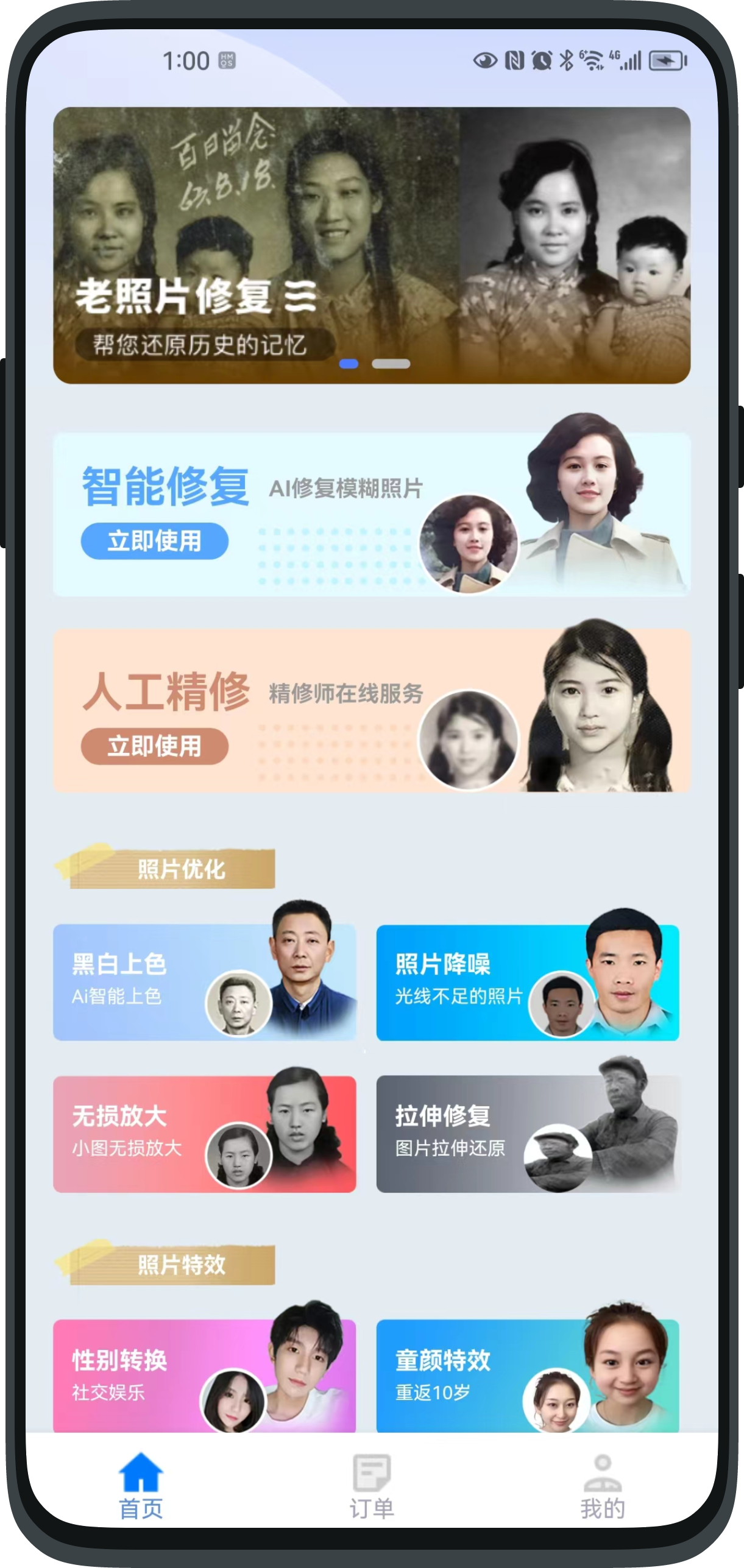The width and height of the screenshot is (744, 1568).
Task: Open the 童颜特效 card
Action: (527, 1375)
